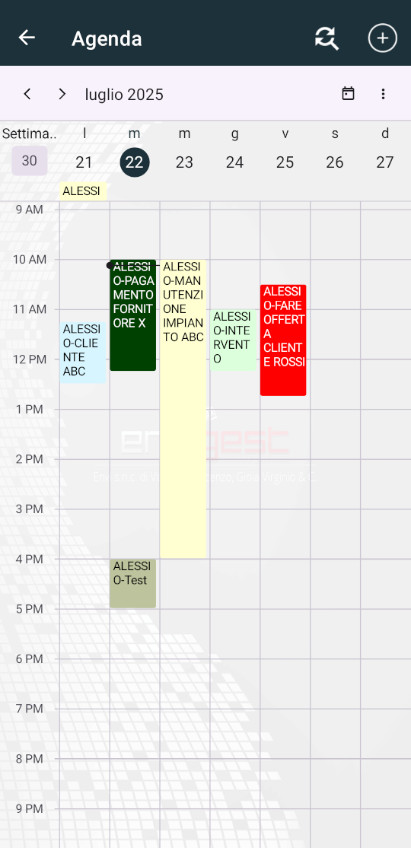Image resolution: width=411 pixels, height=848 pixels.
Task: Select Wednesday 23 in the week header
Action: click(x=184, y=162)
